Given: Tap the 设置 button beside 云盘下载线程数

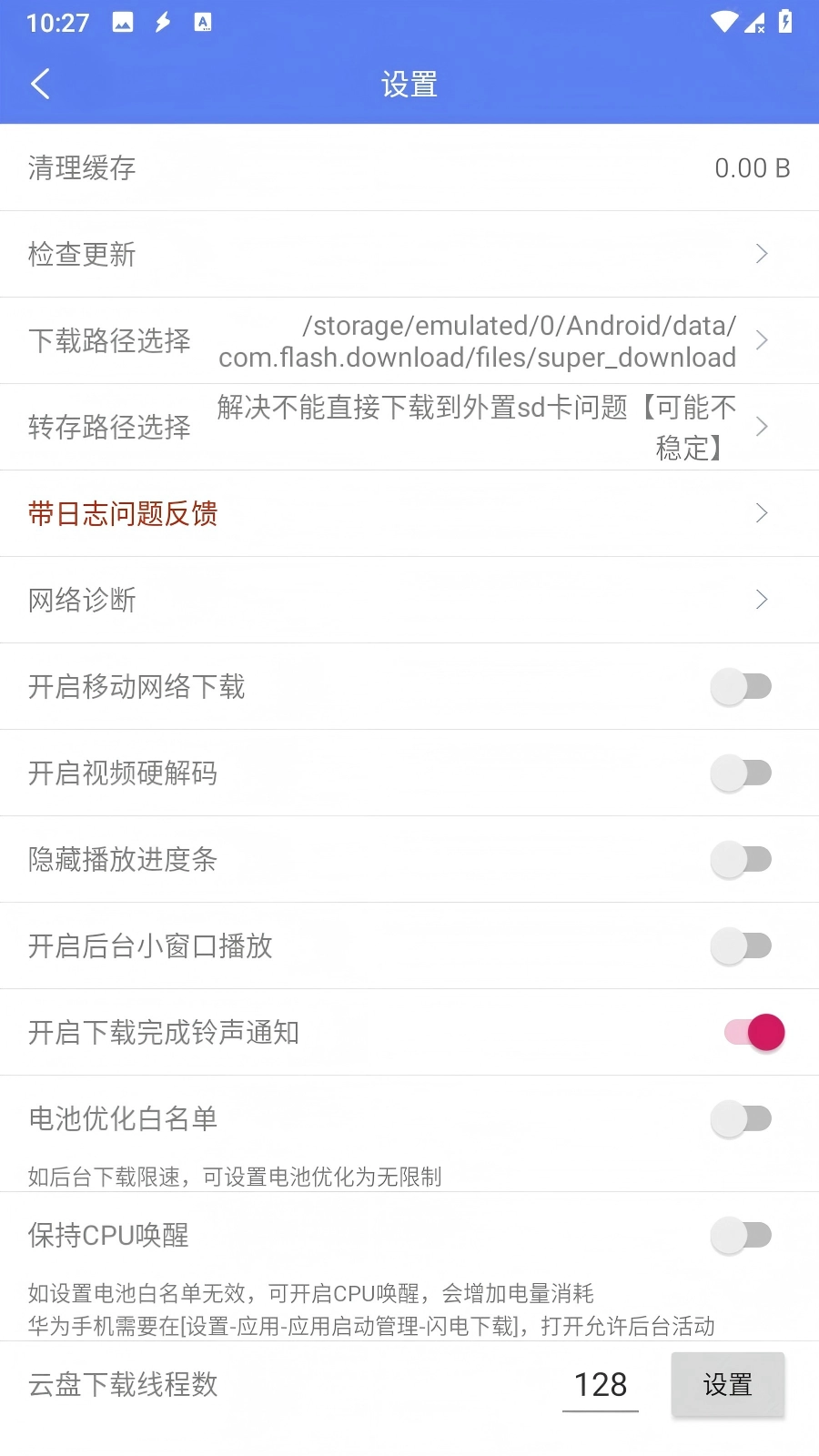Looking at the screenshot, I should point(727,1385).
